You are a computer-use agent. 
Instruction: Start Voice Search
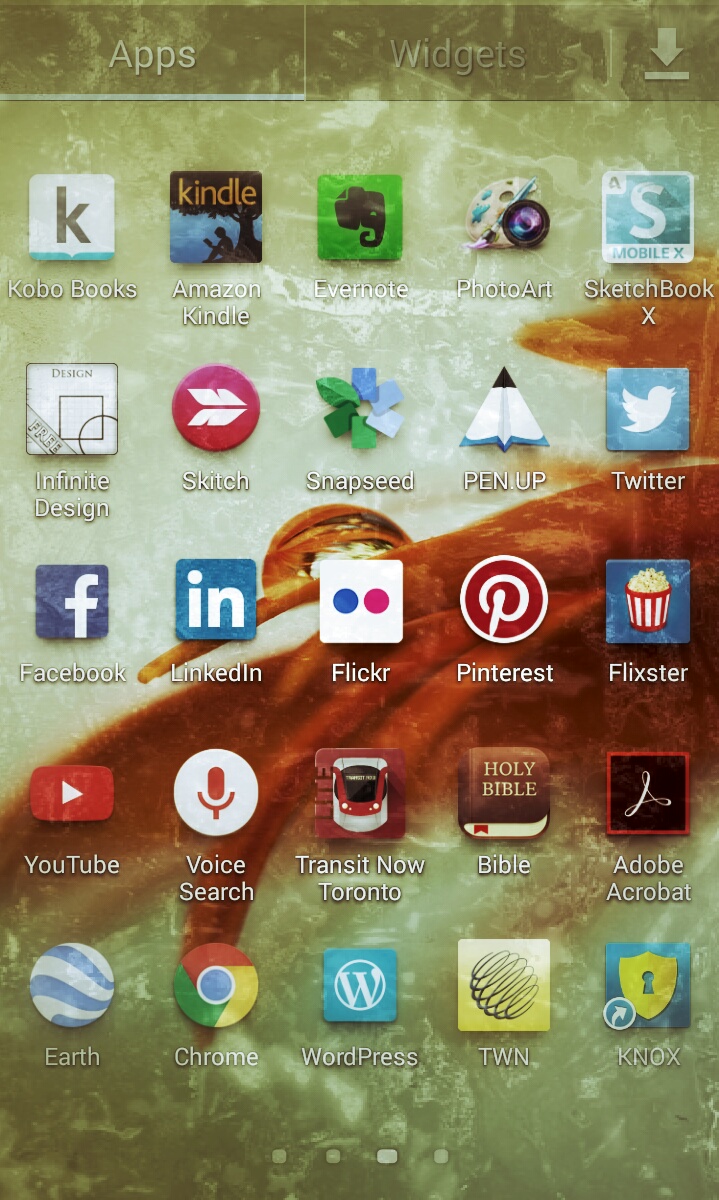pyautogui.click(x=216, y=793)
